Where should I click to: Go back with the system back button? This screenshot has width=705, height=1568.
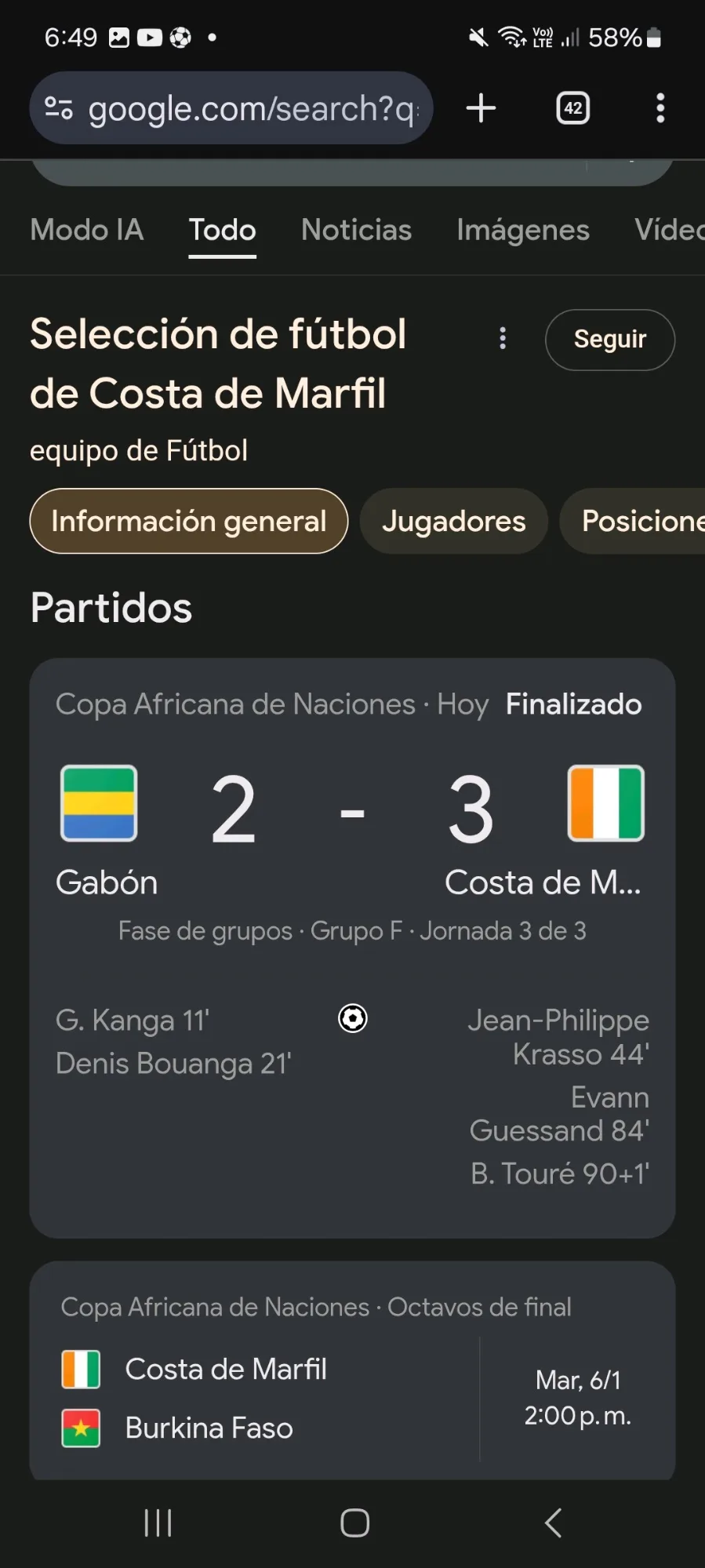pyautogui.click(x=553, y=1523)
